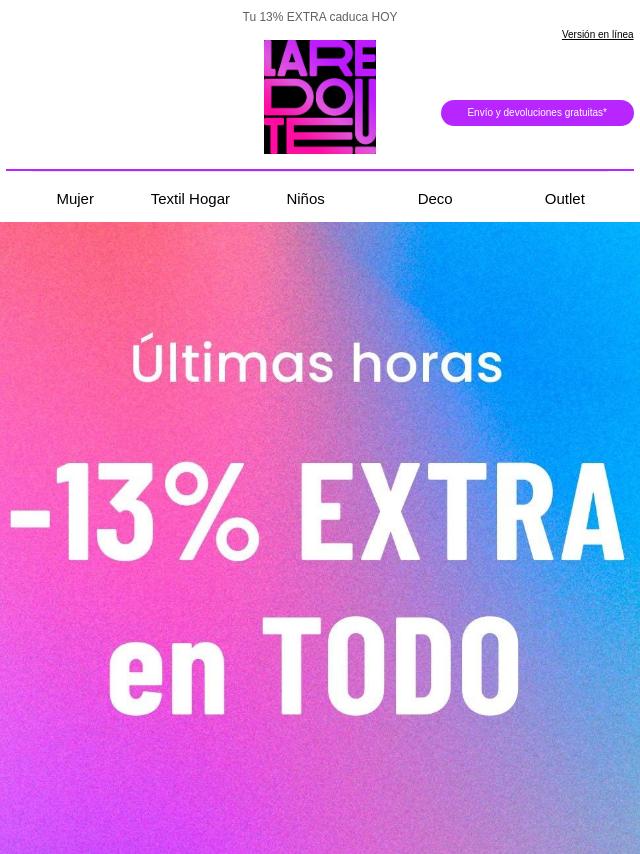Open the Outlet category
The width and height of the screenshot is (640, 854).
(x=564, y=199)
